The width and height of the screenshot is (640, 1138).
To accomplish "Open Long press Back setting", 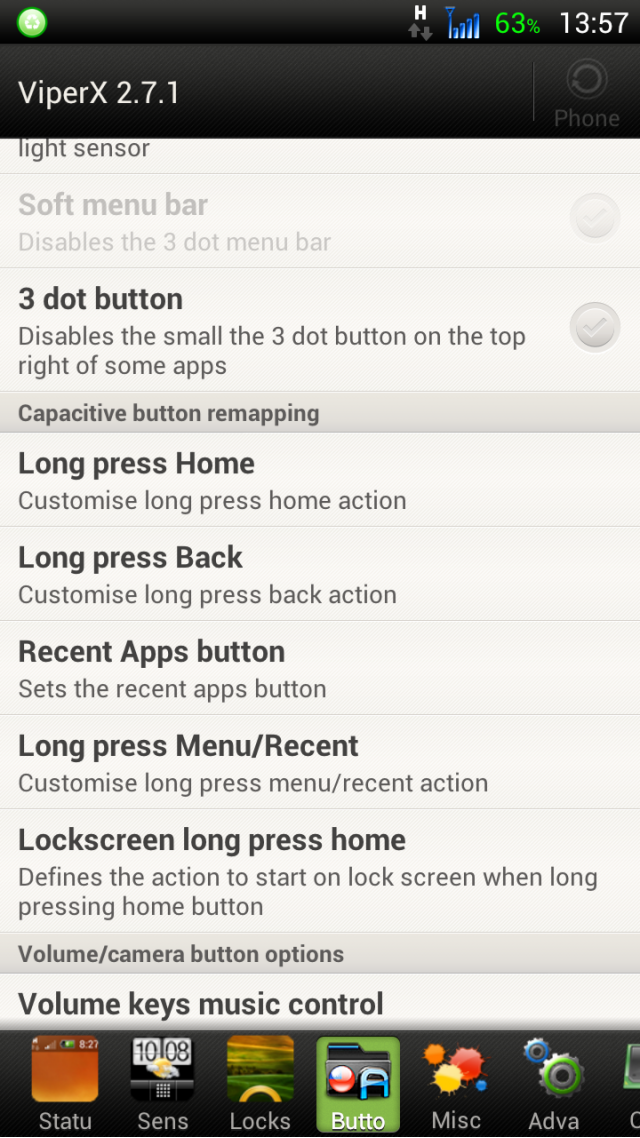I will coord(320,574).
